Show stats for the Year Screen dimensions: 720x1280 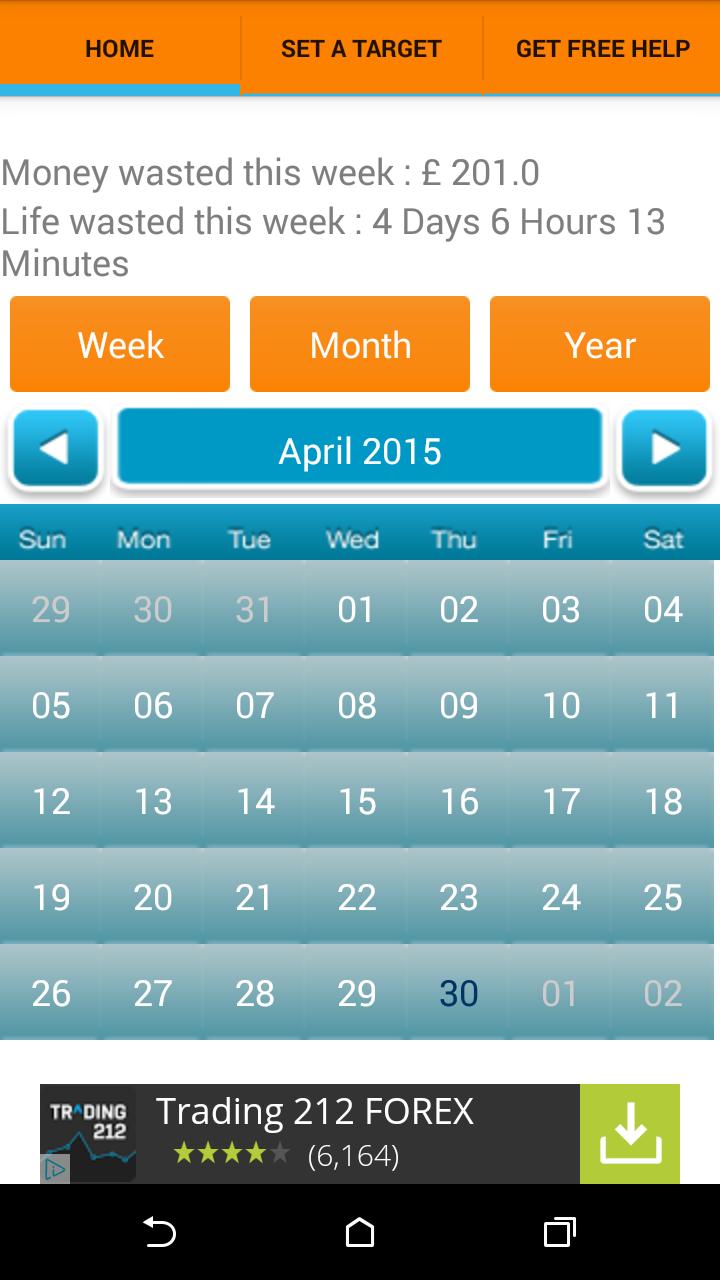click(x=600, y=344)
